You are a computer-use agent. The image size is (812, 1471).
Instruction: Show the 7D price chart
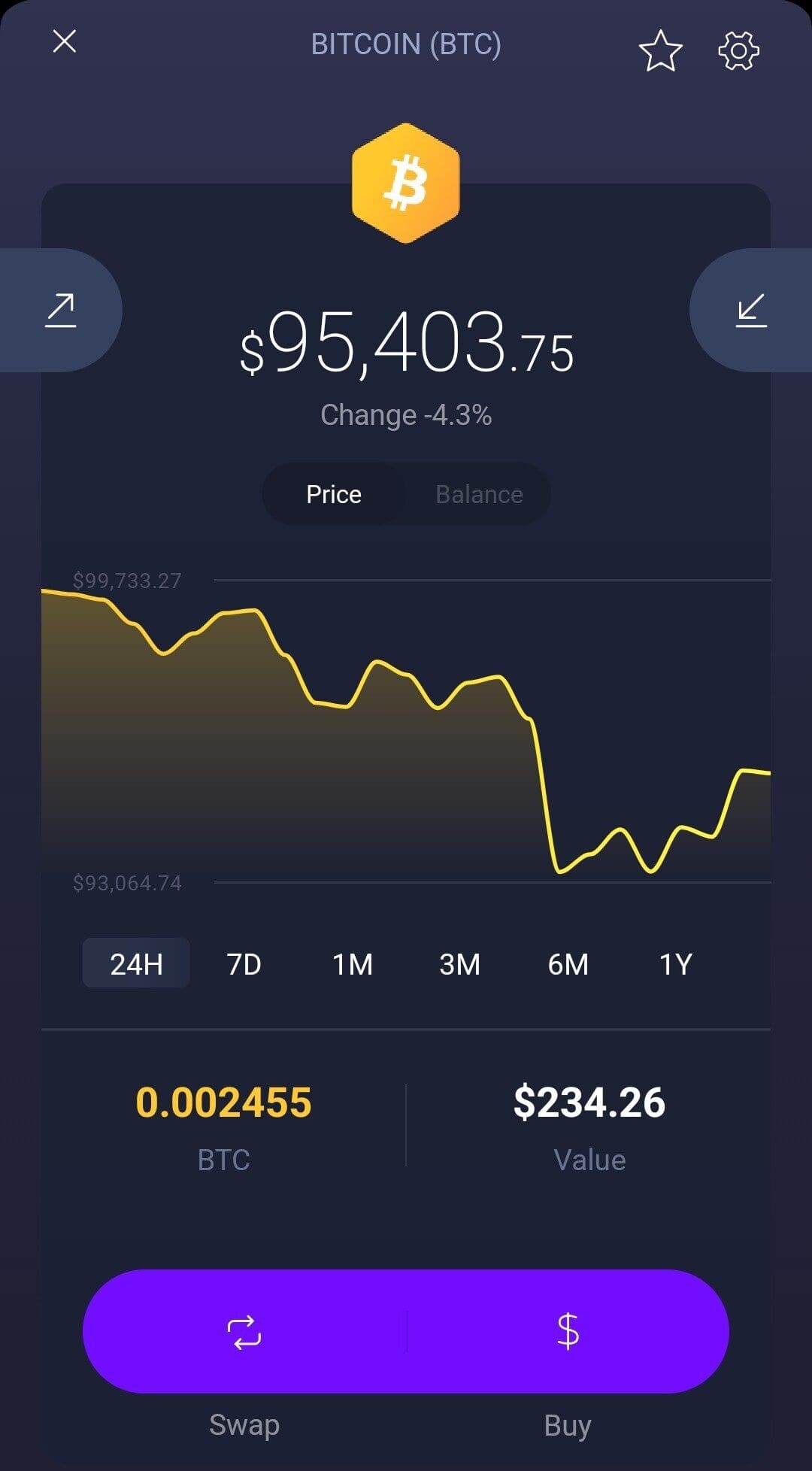[244, 963]
